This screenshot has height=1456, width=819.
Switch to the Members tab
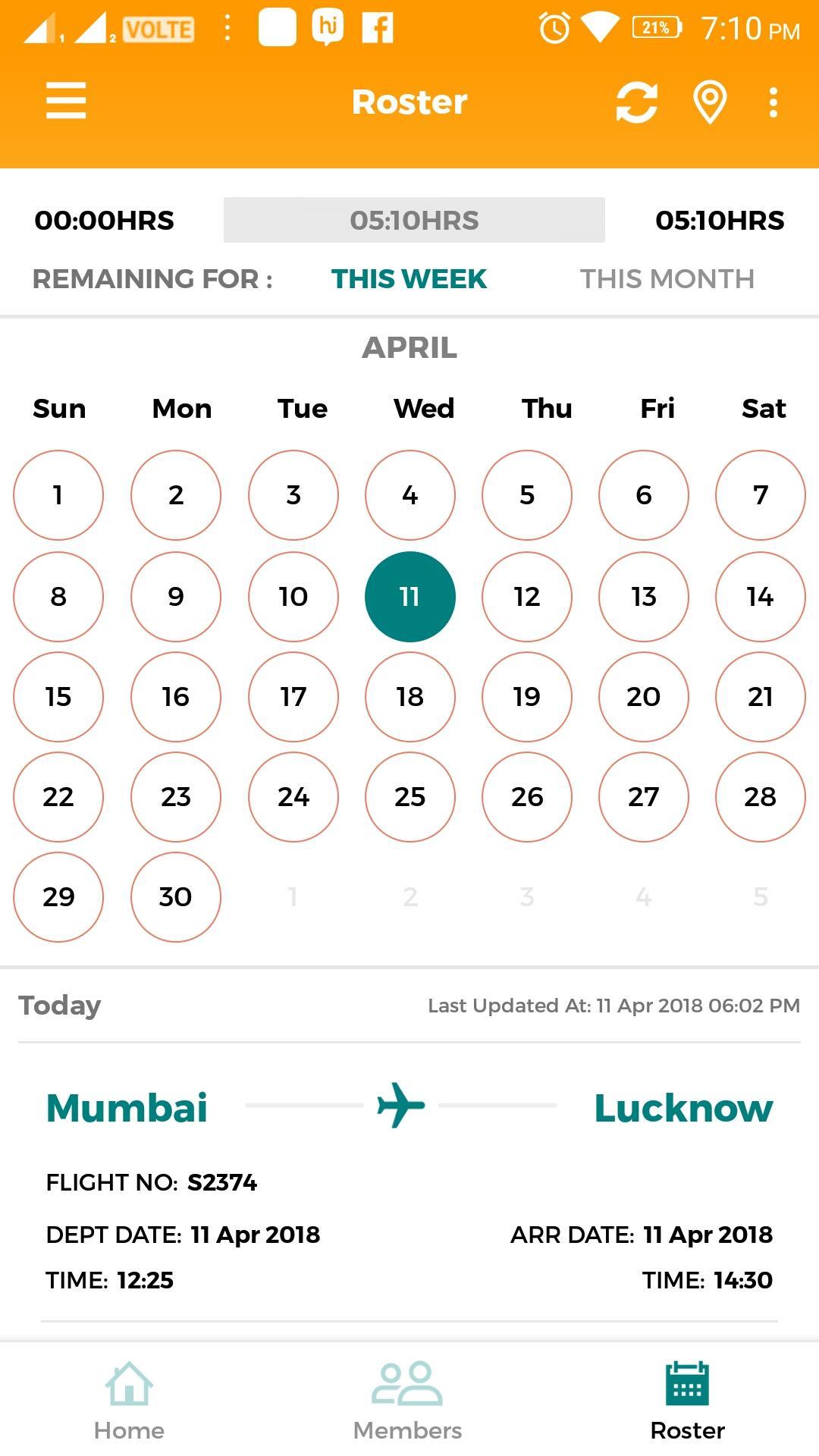[x=407, y=1401]
